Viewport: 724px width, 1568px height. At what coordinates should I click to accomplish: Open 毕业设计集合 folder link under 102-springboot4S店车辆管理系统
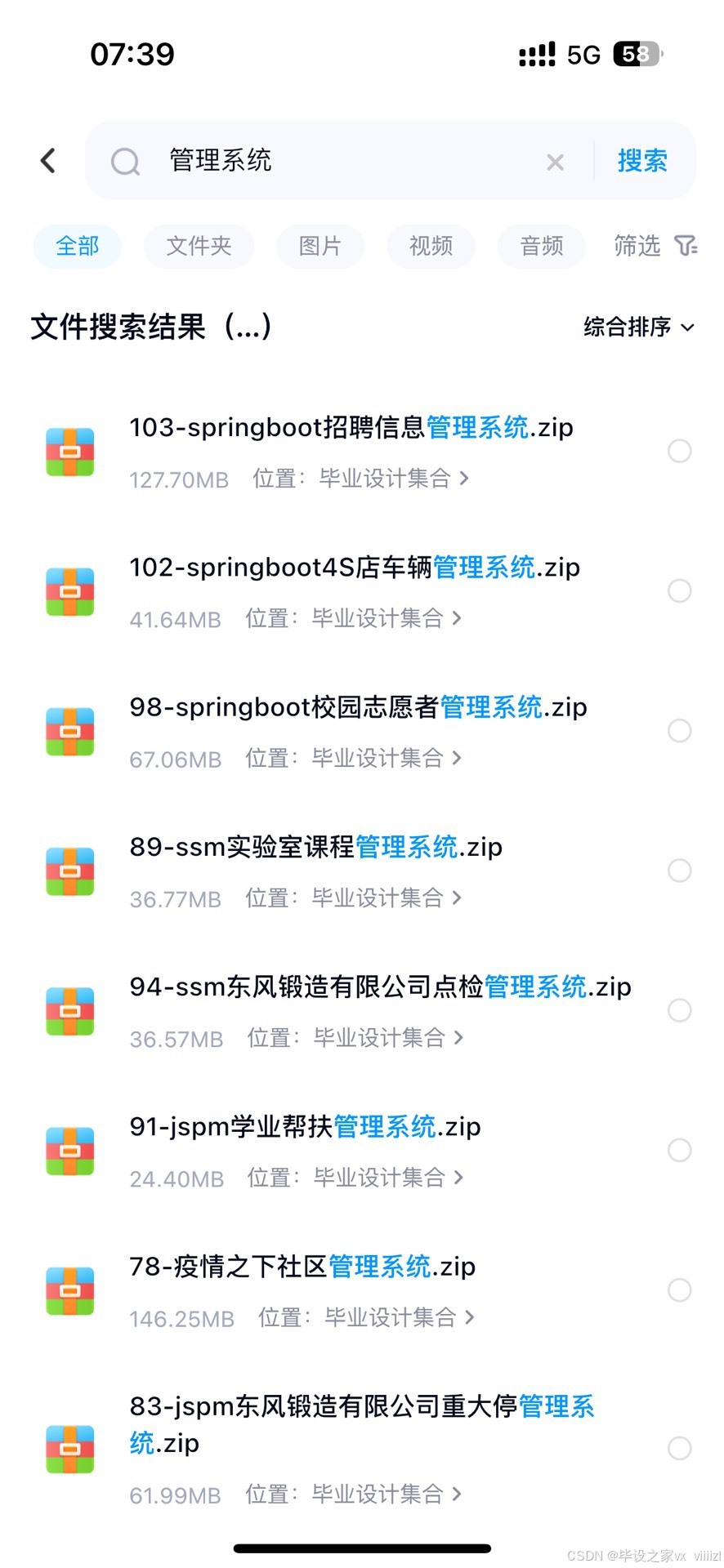[384, 618]
